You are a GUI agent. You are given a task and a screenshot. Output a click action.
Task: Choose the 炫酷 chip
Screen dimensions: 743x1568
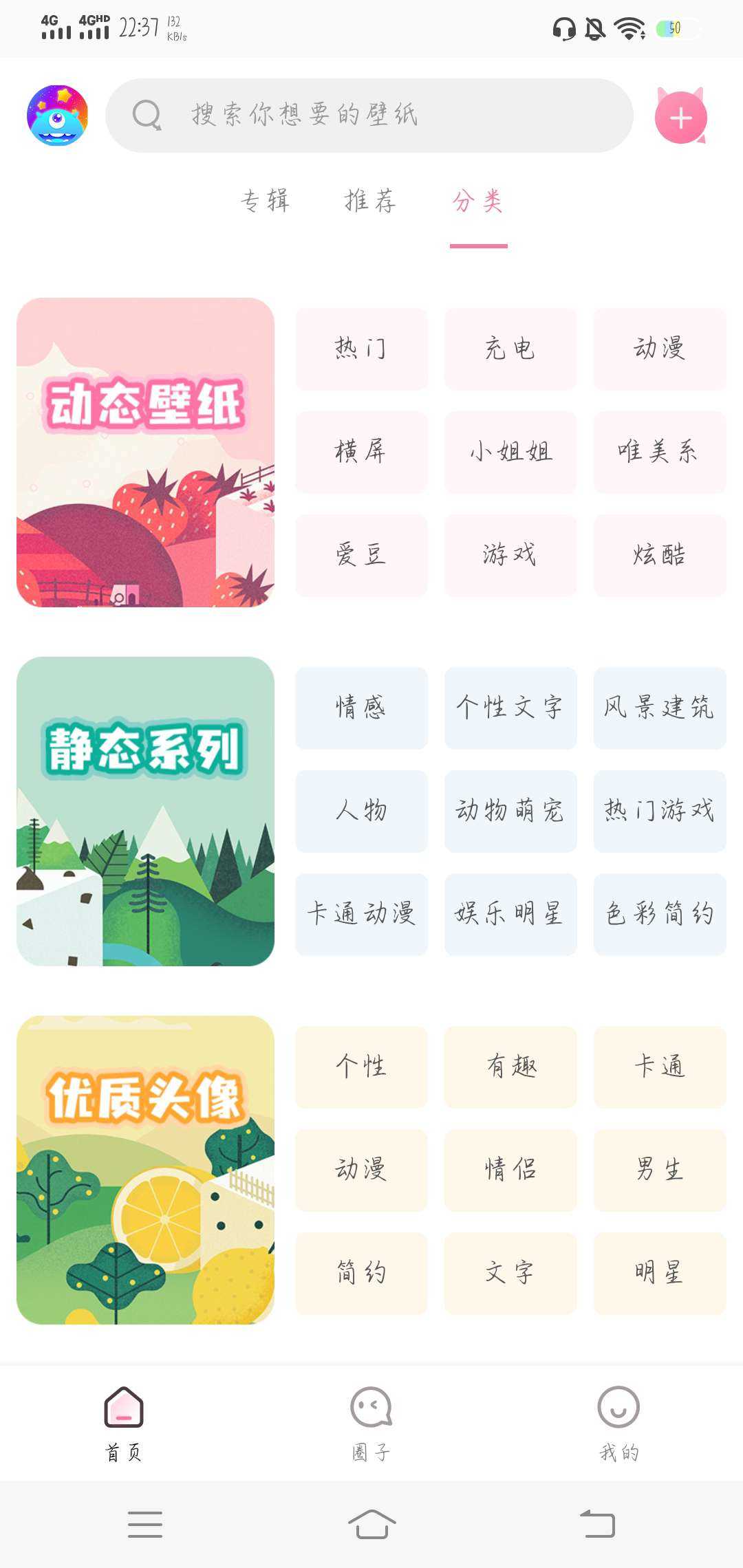pyautogui.click(x=660, y=555)
